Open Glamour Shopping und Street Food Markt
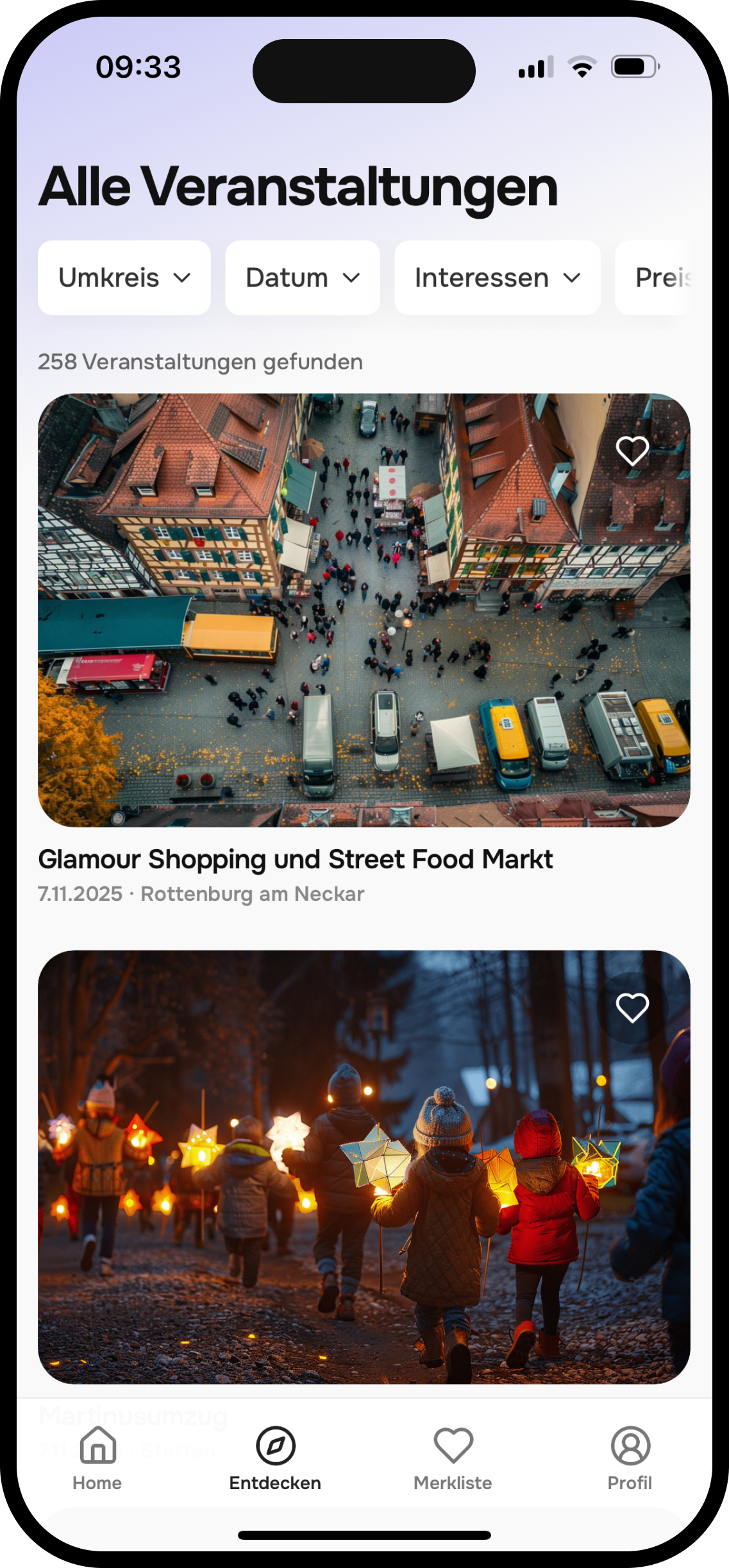Viewport: 729px width, 1568px height. (295, 859)
